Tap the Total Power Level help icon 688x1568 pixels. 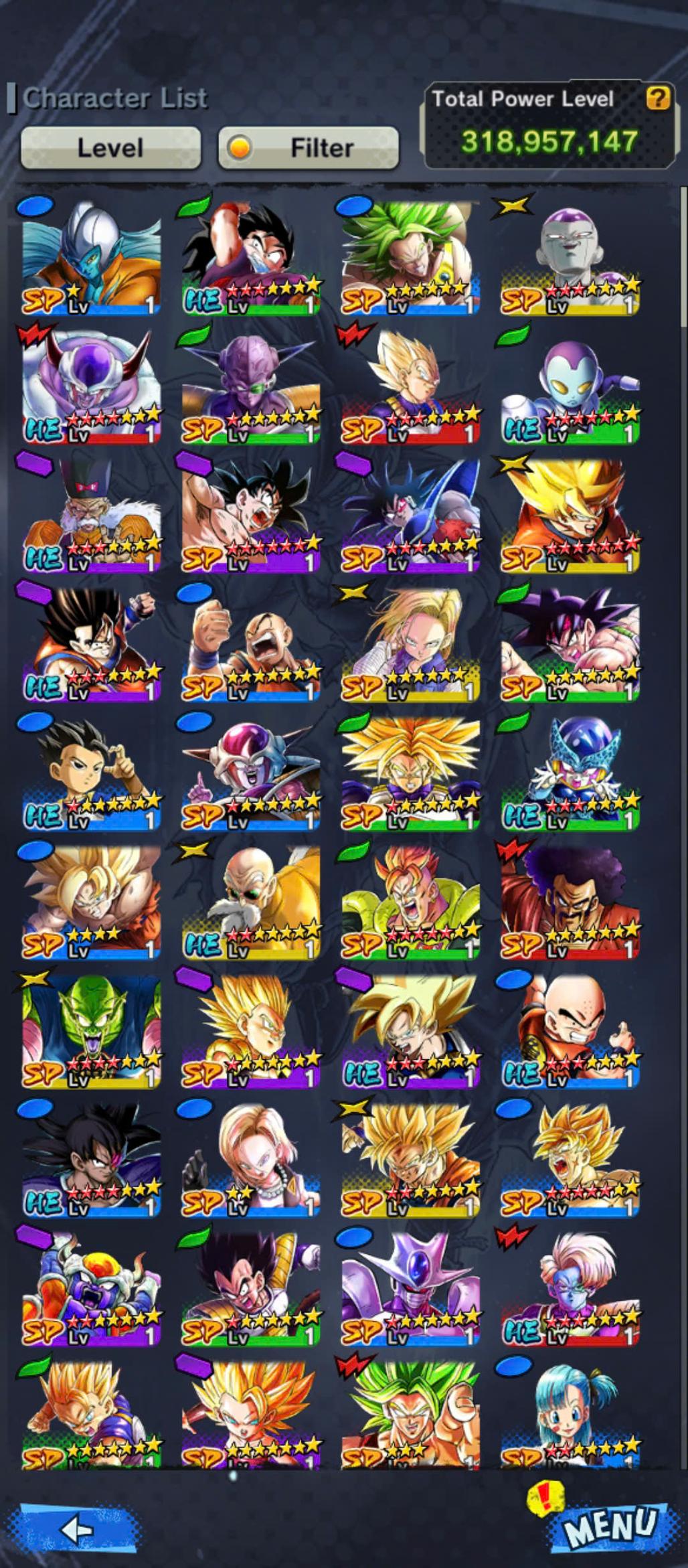click(657, 99)
